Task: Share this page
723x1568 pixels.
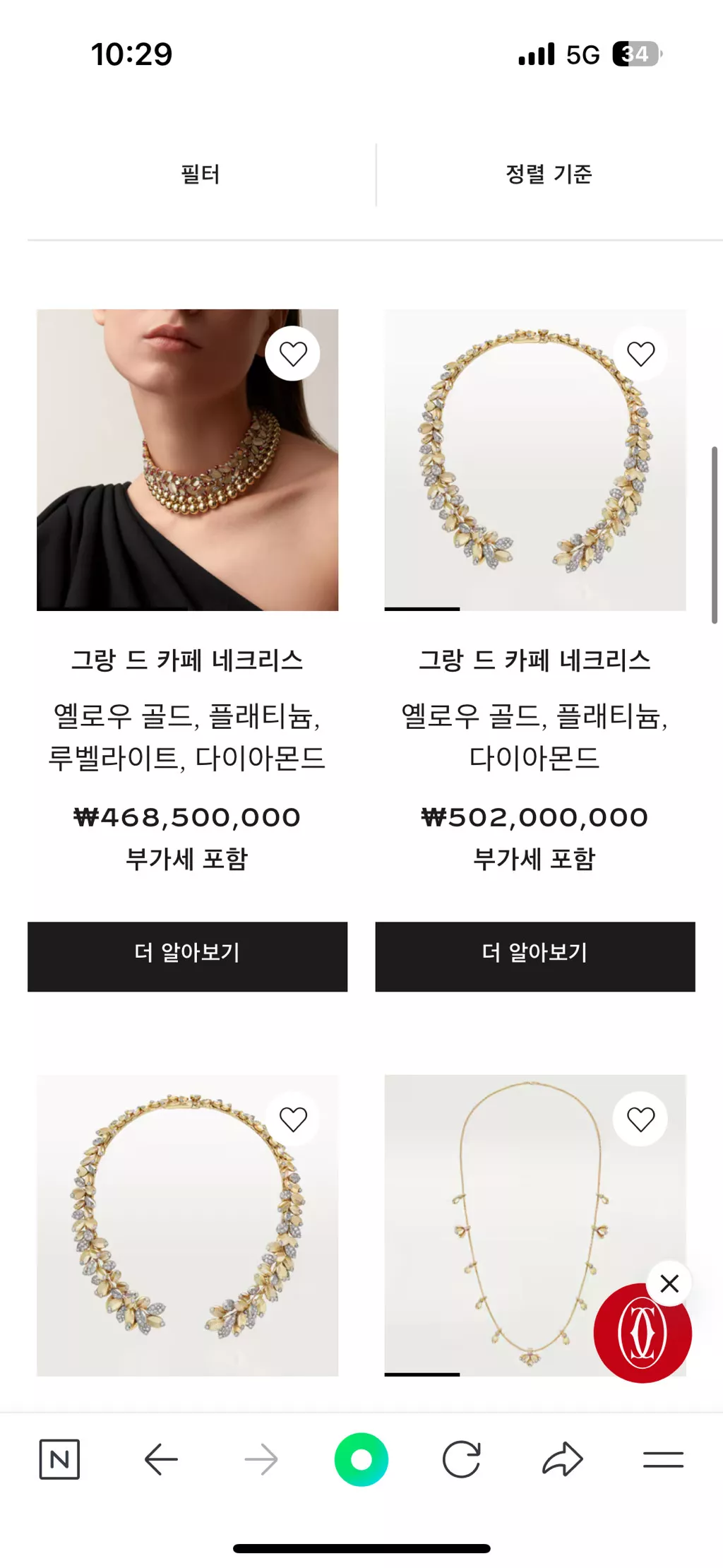Action: 563,1459
